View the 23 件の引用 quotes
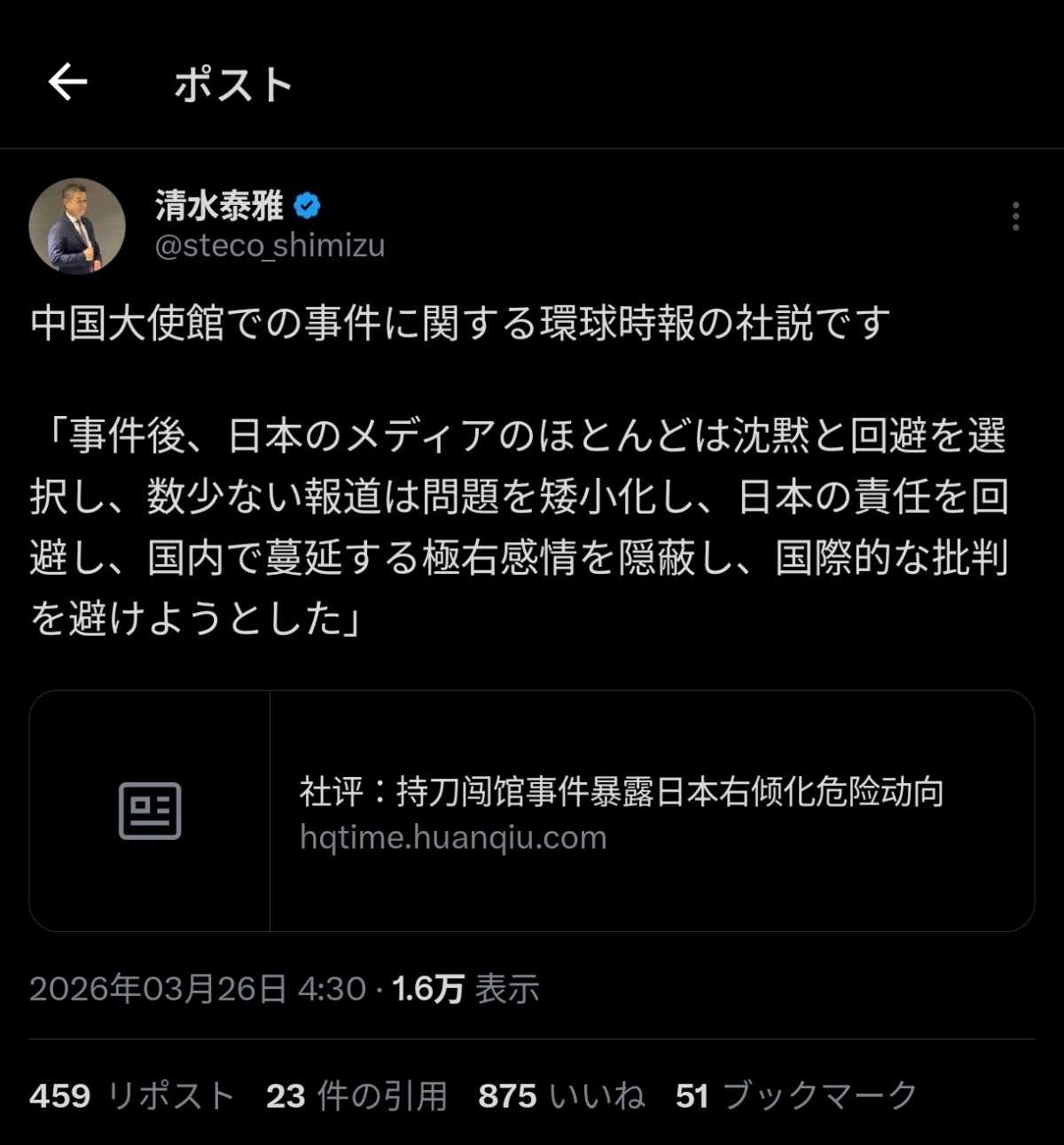 (356, 1095)
